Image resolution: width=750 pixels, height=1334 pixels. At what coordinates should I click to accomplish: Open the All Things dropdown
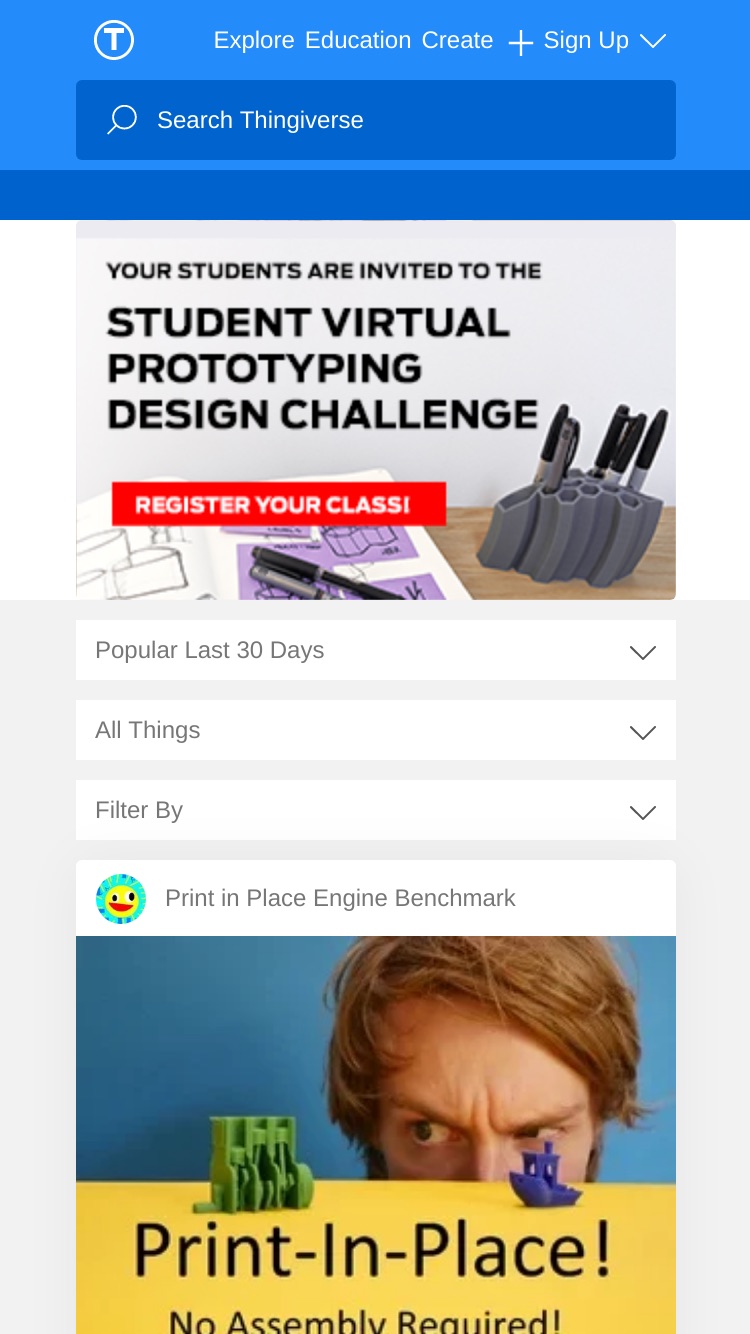tap(376, 730)
